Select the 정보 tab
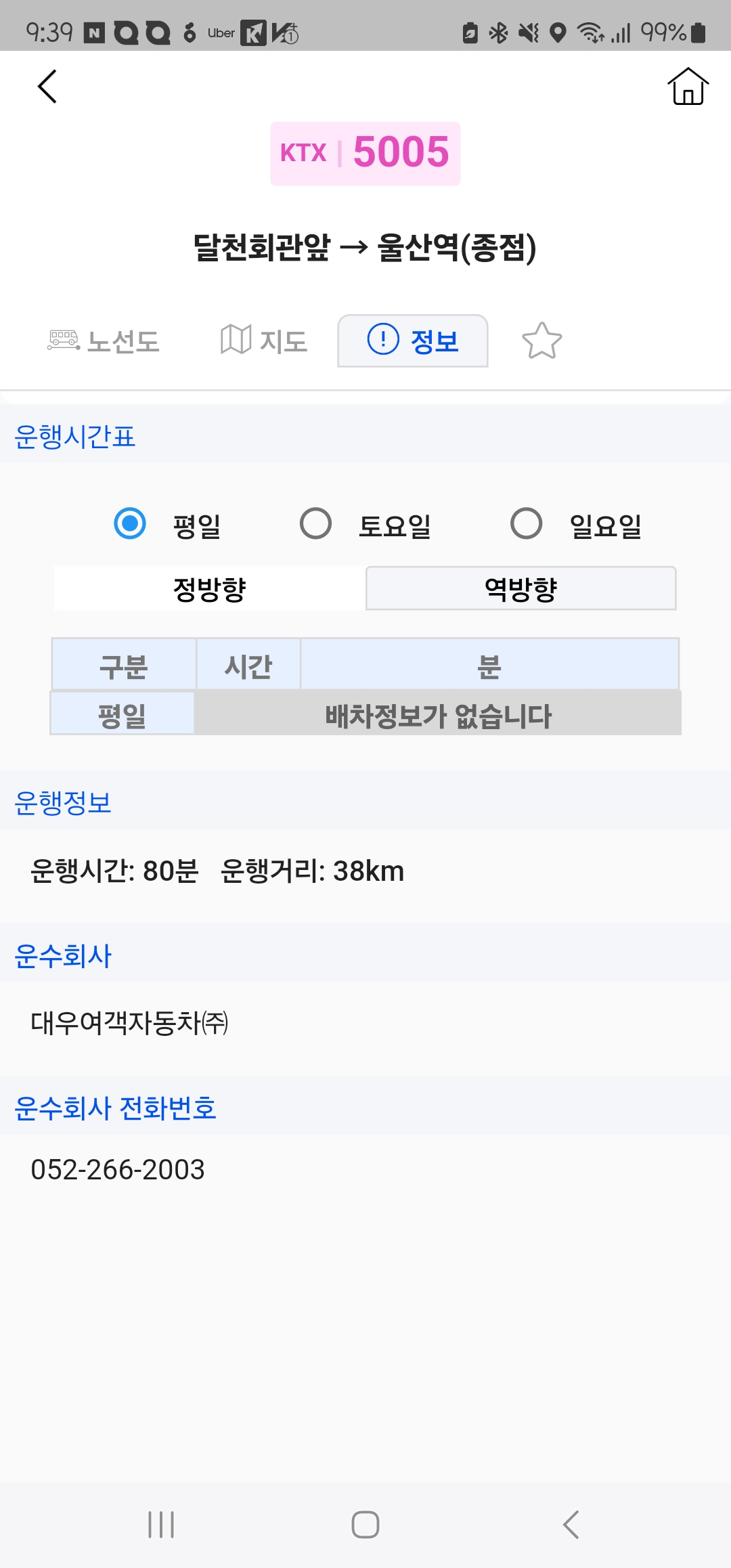 click(413, 341)
